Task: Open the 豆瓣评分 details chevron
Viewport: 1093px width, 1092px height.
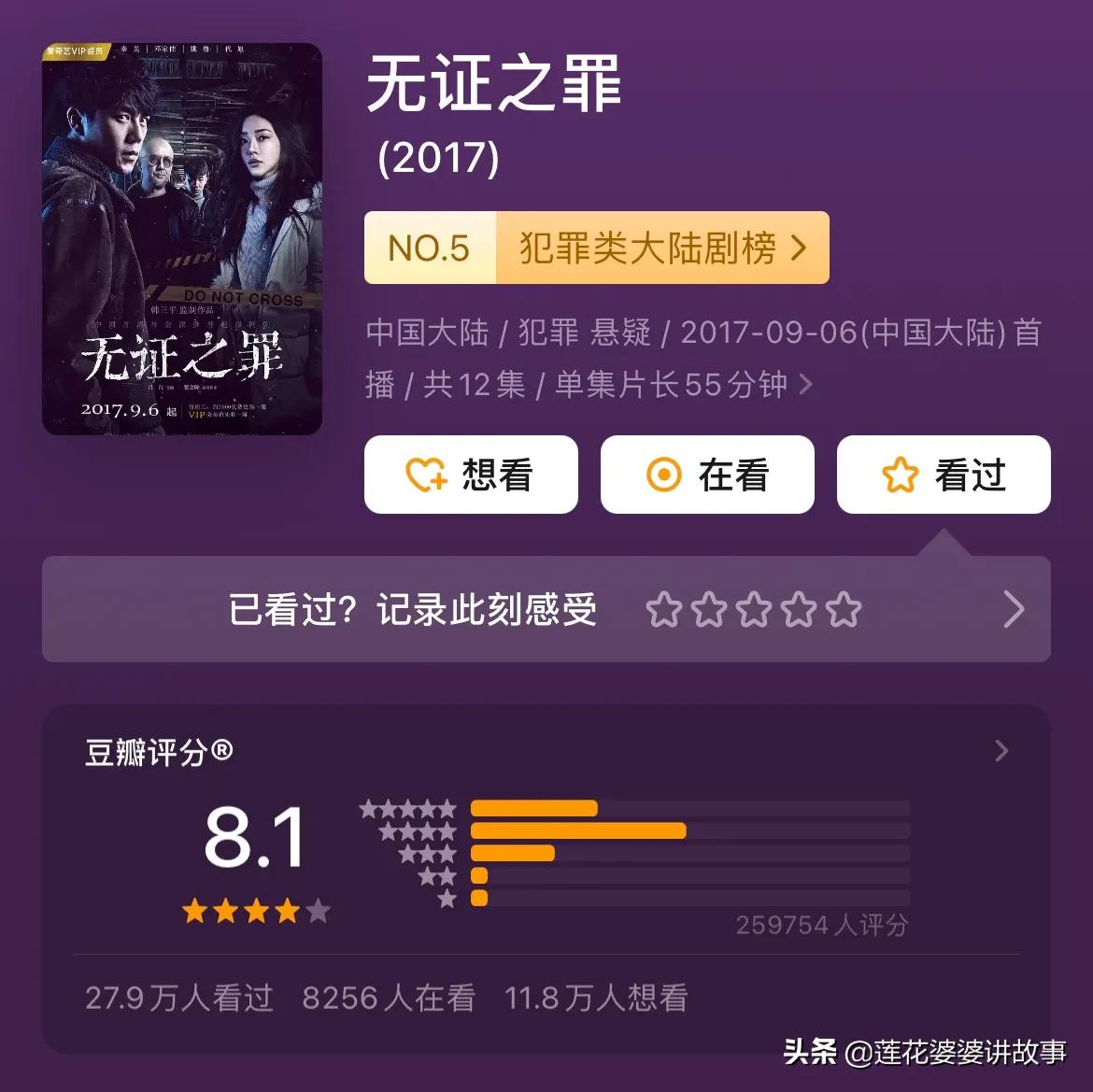Action: coord(1001,751)
